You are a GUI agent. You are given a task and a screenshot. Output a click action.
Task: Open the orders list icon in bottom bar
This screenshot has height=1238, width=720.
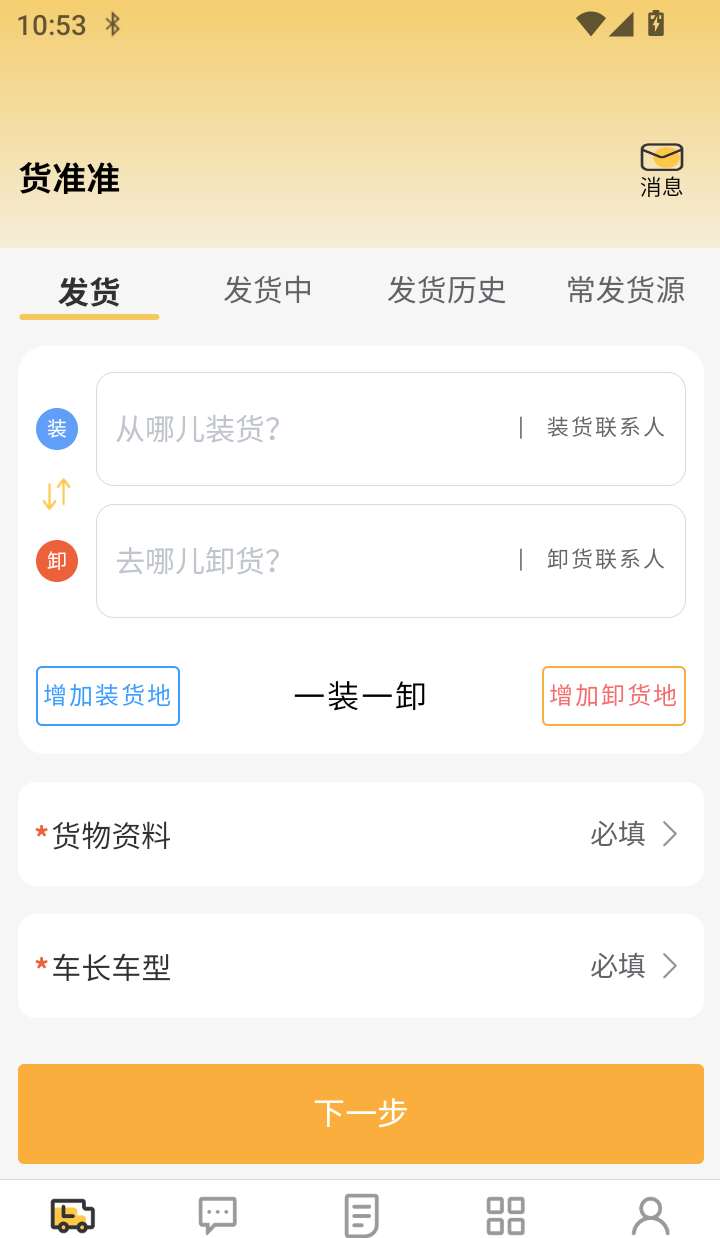(x=360, y=1214)
